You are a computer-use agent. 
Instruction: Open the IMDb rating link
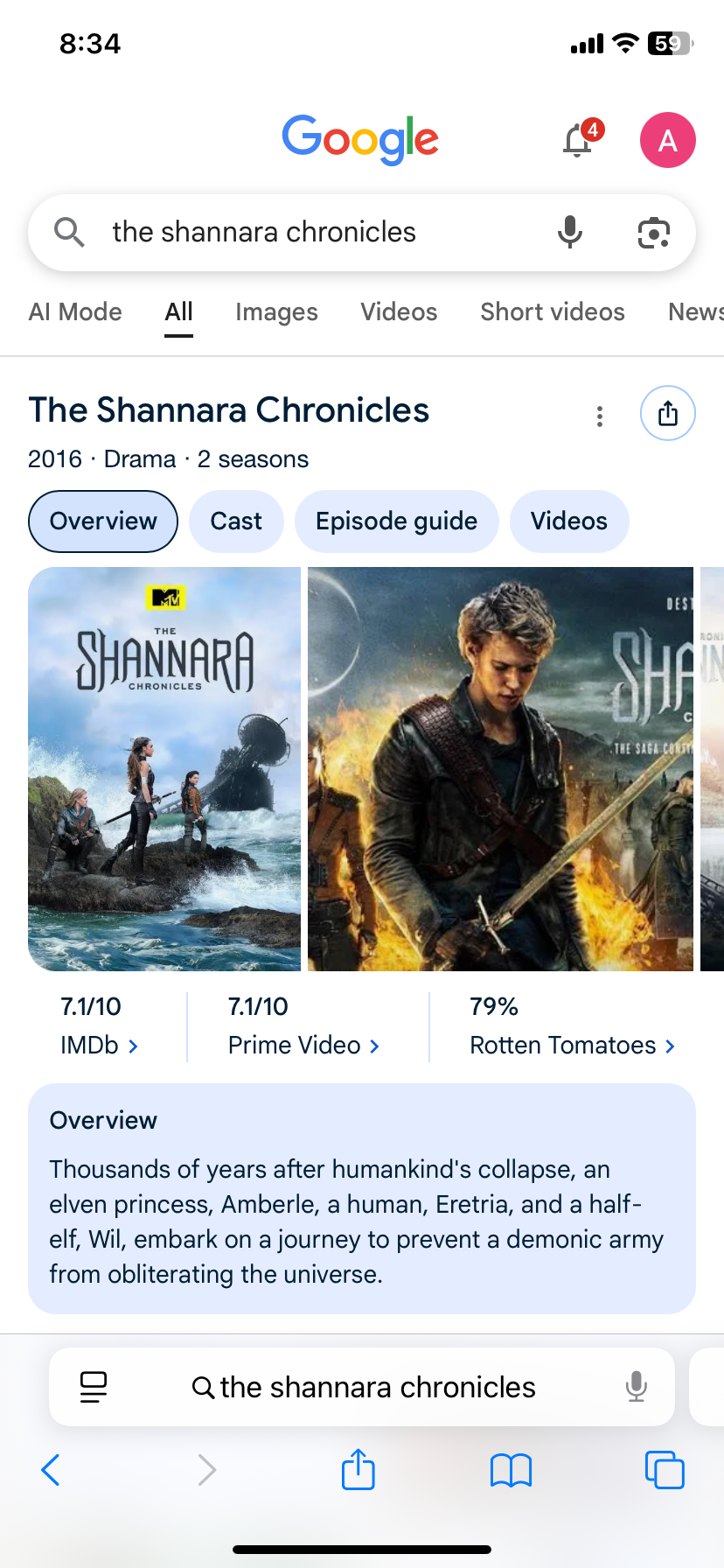(x=99, y=1045)
